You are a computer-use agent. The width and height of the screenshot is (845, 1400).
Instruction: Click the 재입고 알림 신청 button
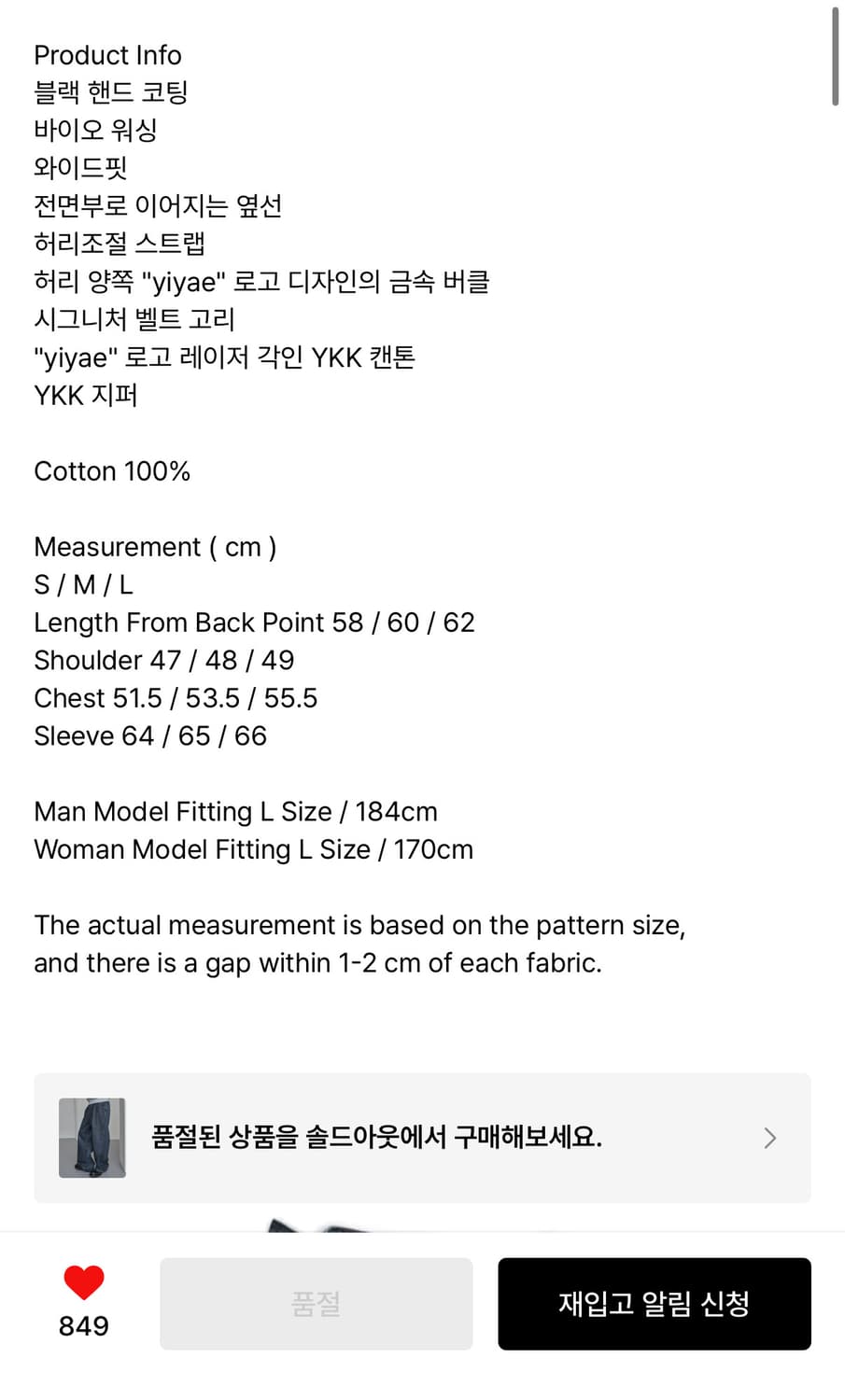coord(654,1304)
